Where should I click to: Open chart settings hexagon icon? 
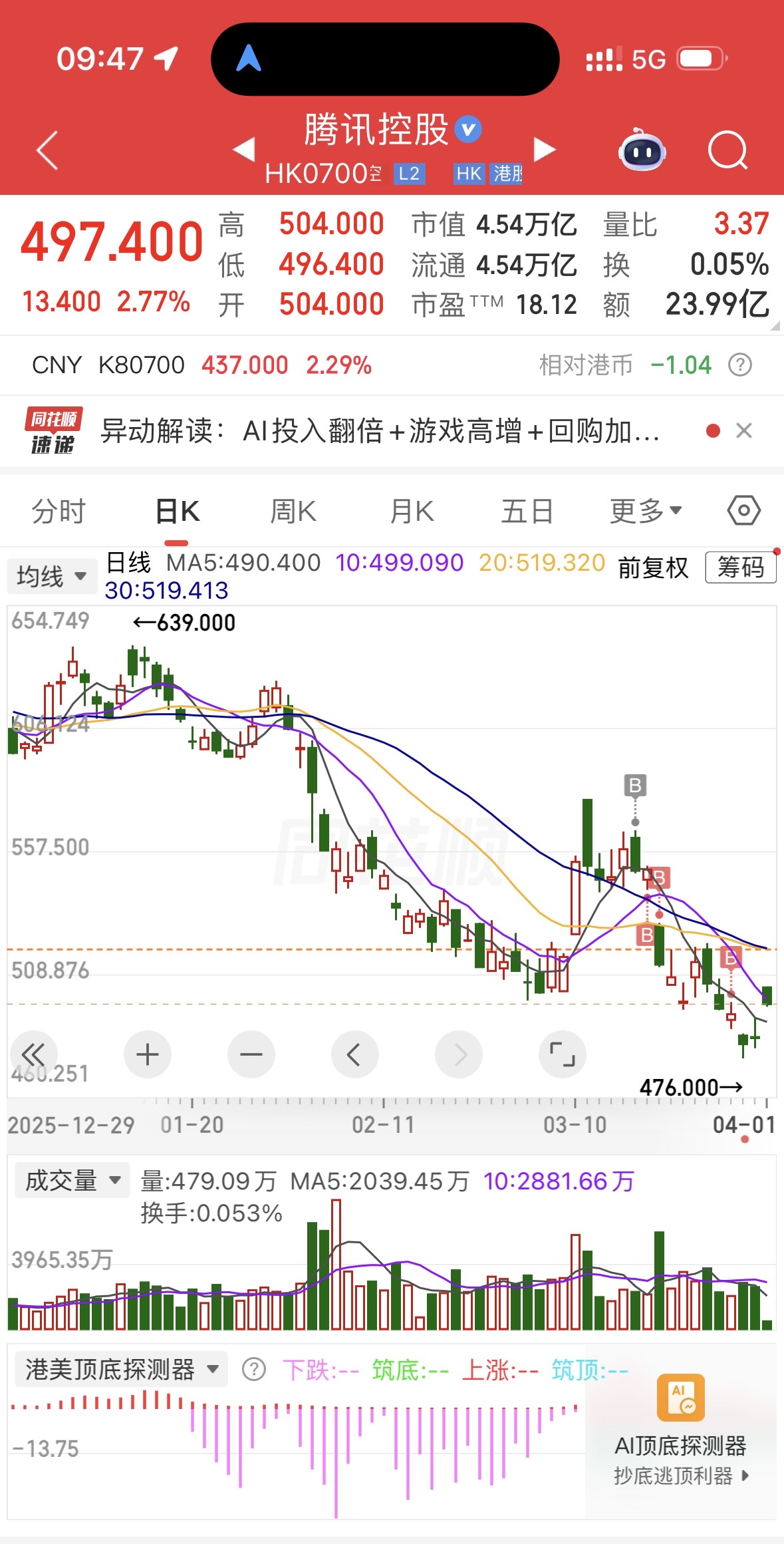pyautogui.click(x=743, y=511)
